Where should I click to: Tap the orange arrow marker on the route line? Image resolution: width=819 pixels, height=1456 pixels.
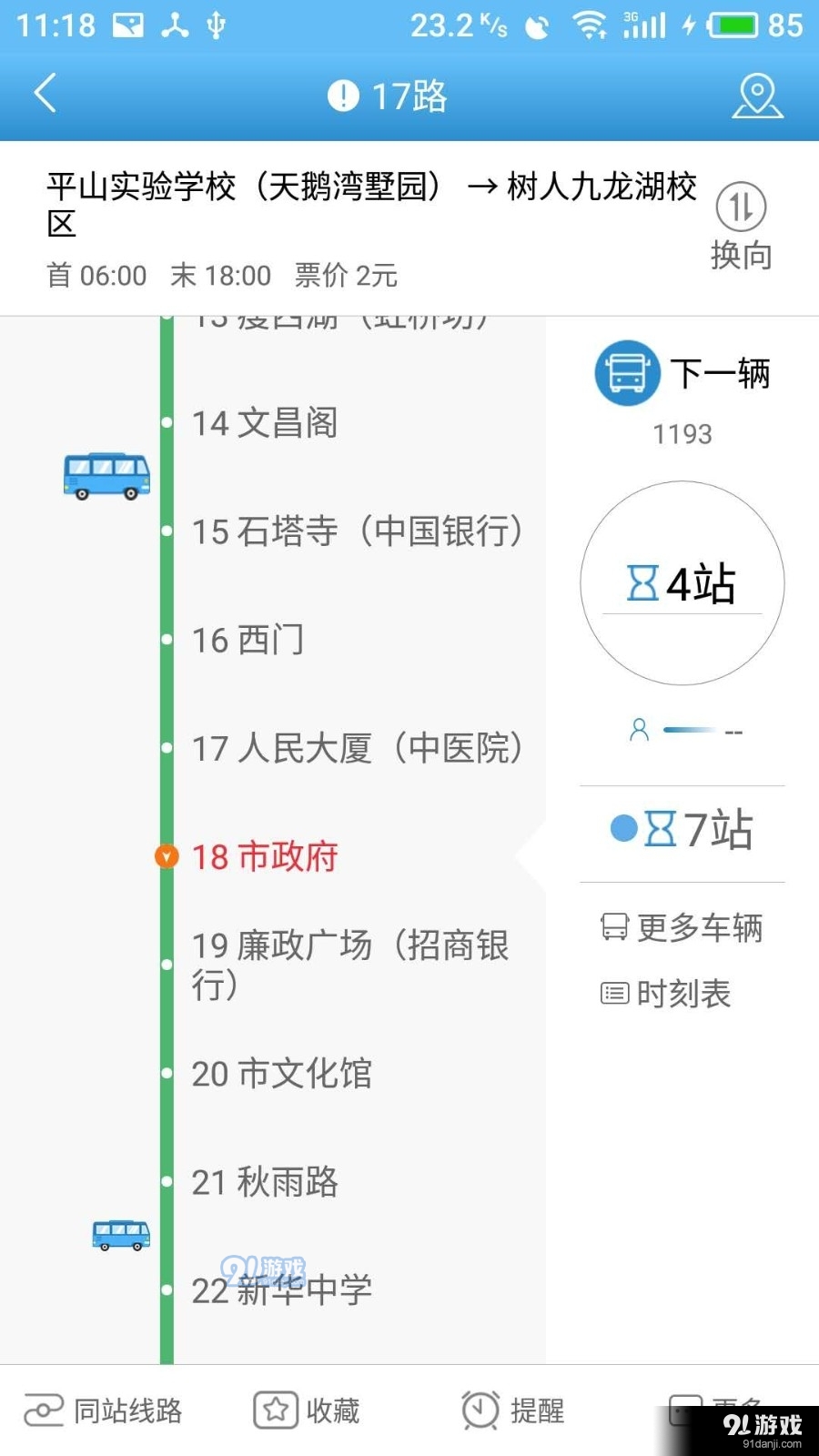point(166,856)
